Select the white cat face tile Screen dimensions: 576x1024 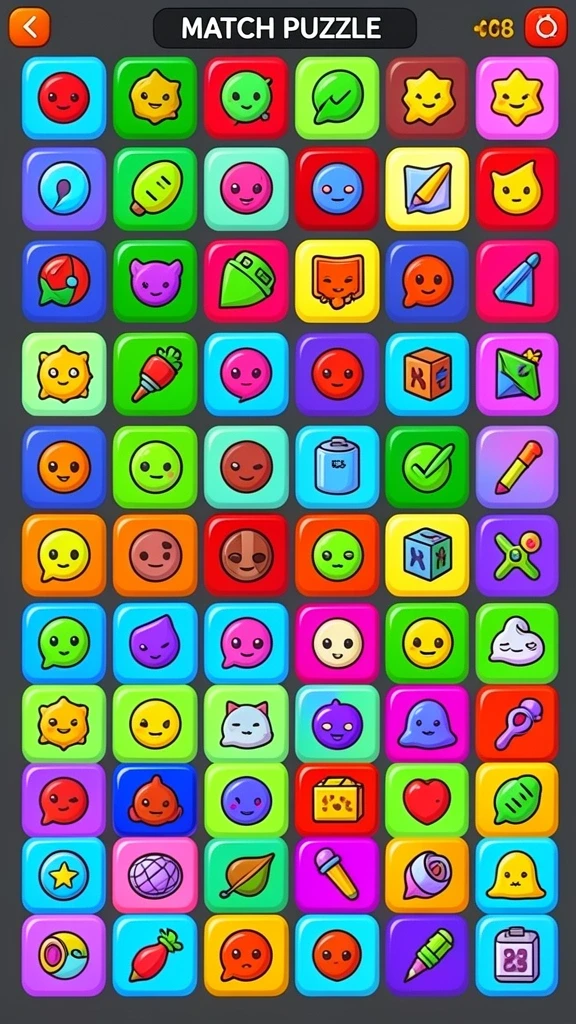point(246,724)
